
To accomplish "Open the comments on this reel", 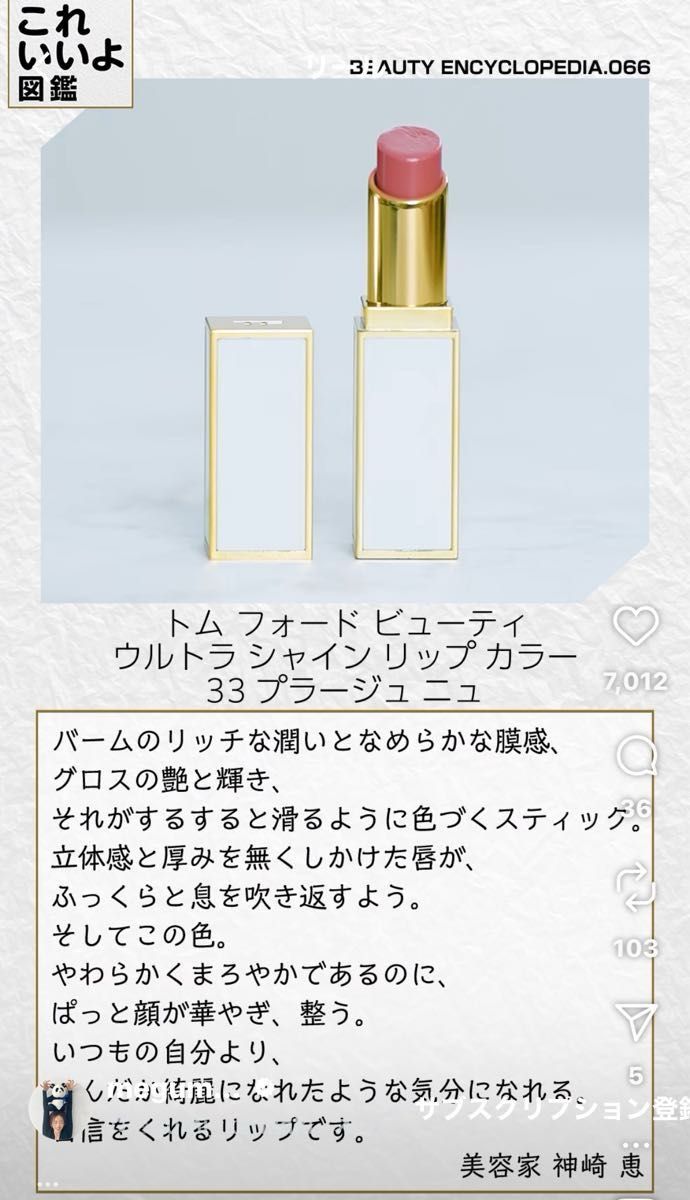I will point(636,759).
